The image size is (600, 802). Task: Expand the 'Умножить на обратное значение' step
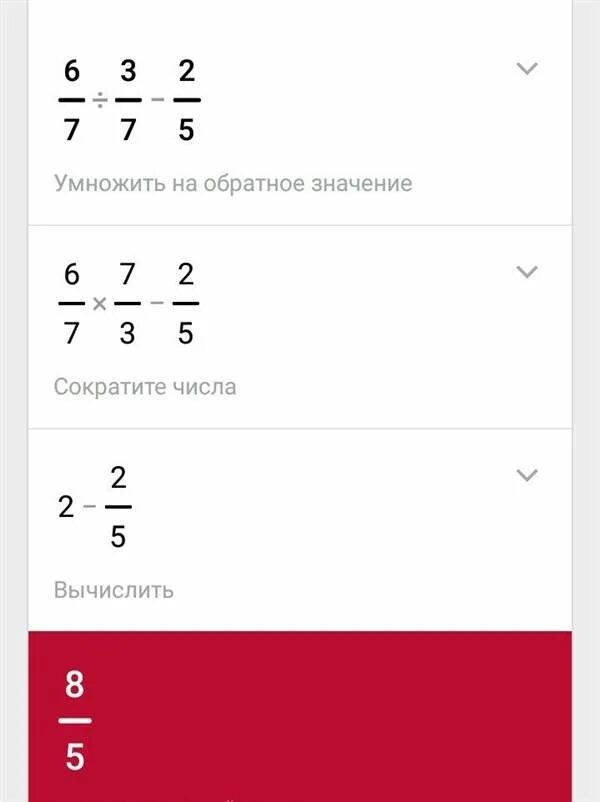pos(526,69)
